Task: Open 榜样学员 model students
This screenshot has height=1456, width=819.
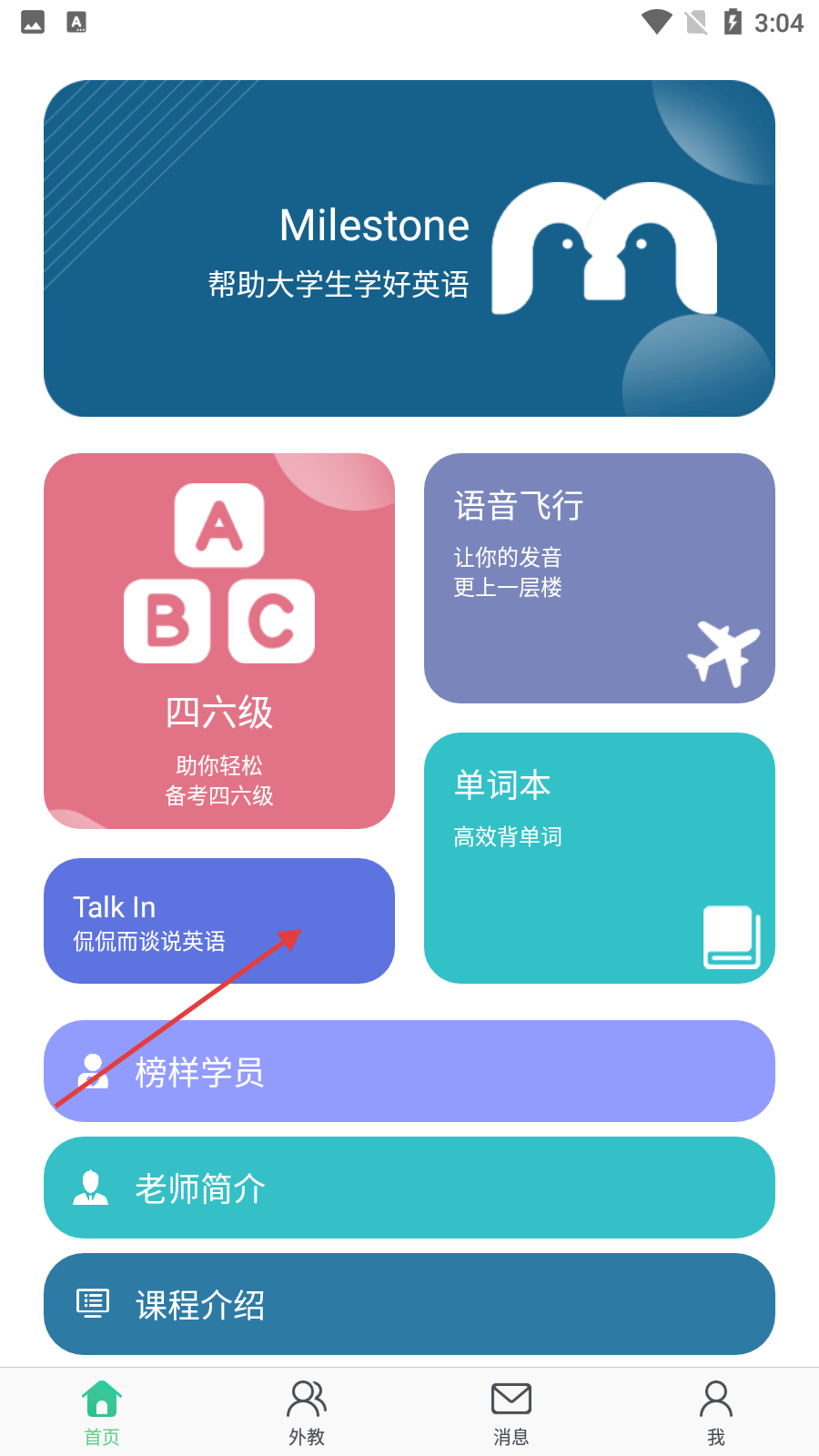Action: click(409, 1071)
